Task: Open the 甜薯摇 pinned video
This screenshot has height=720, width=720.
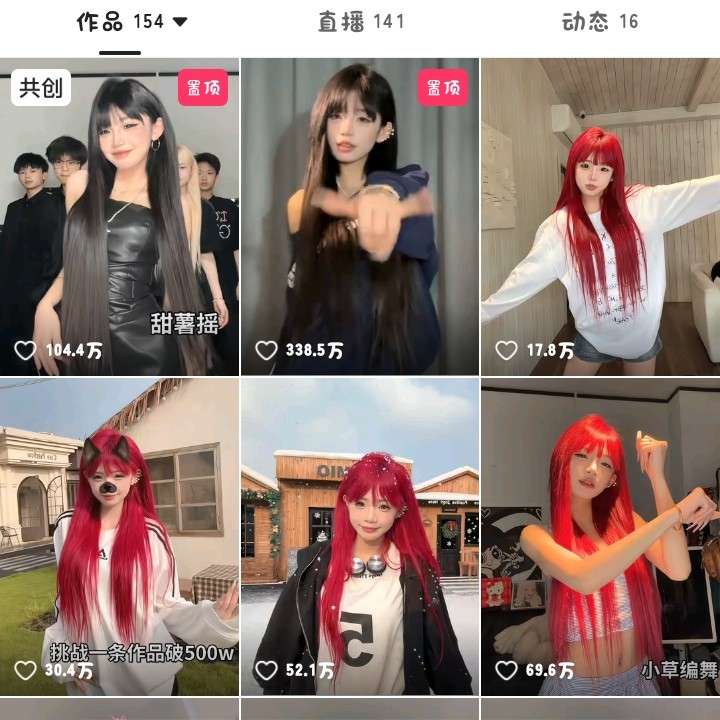Action: pyautogui.click(x=120, y=217)
